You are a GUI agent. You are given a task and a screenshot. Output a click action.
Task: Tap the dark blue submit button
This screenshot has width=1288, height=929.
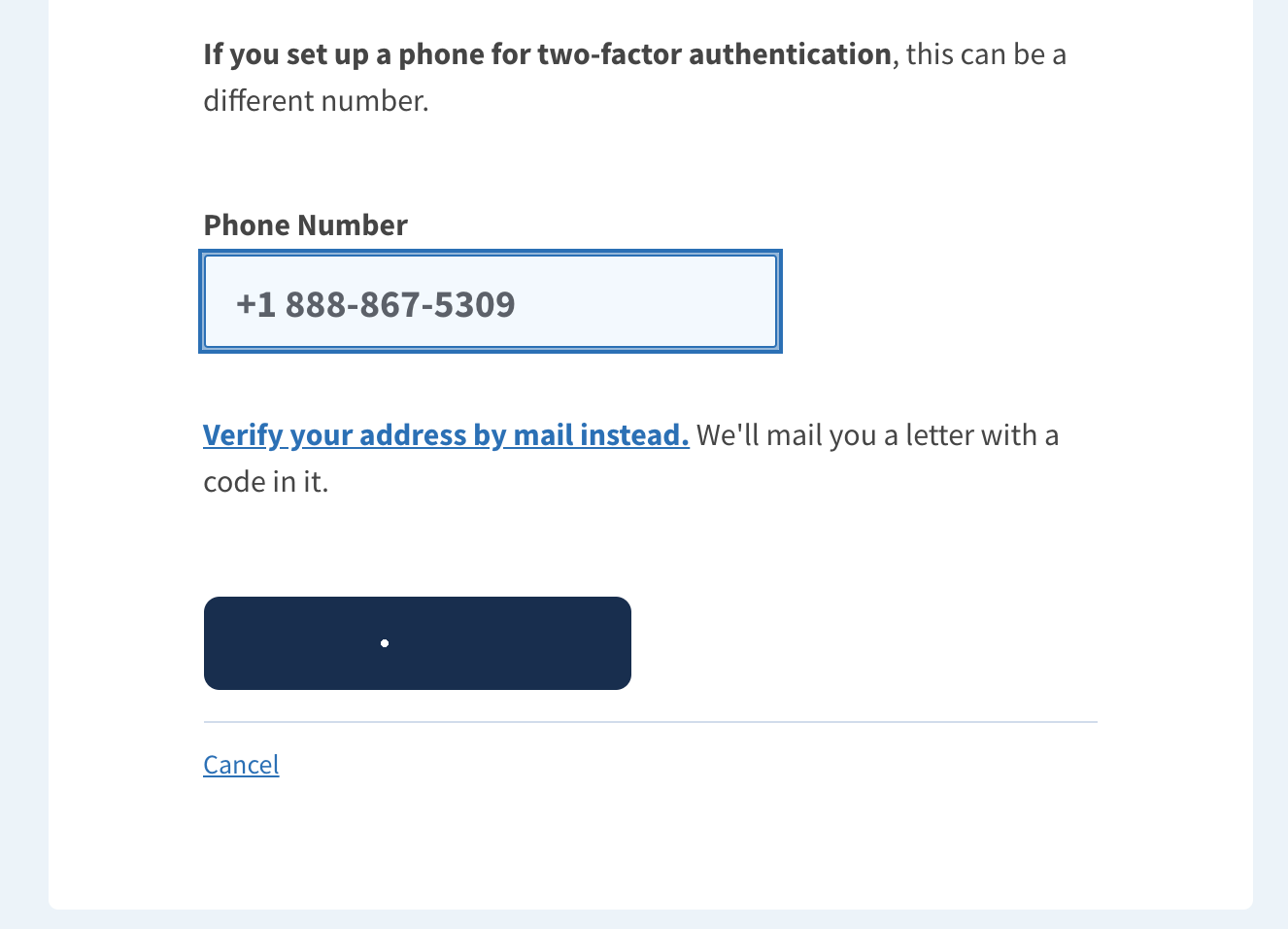(417, 643)
